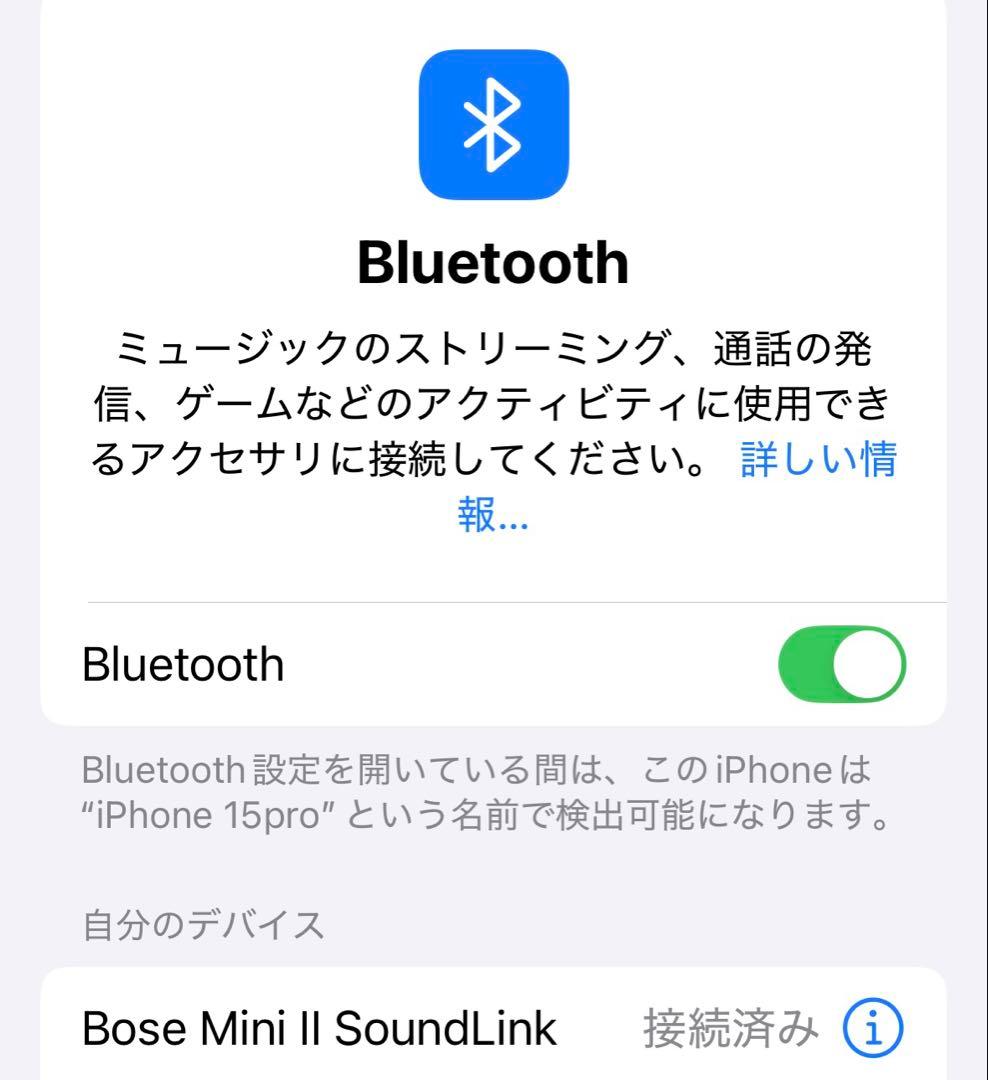The height and width of the screenshot is (1080, 988).
Task: Disable Bluetooth with the on/off slider control
Action: pos(843,663)
